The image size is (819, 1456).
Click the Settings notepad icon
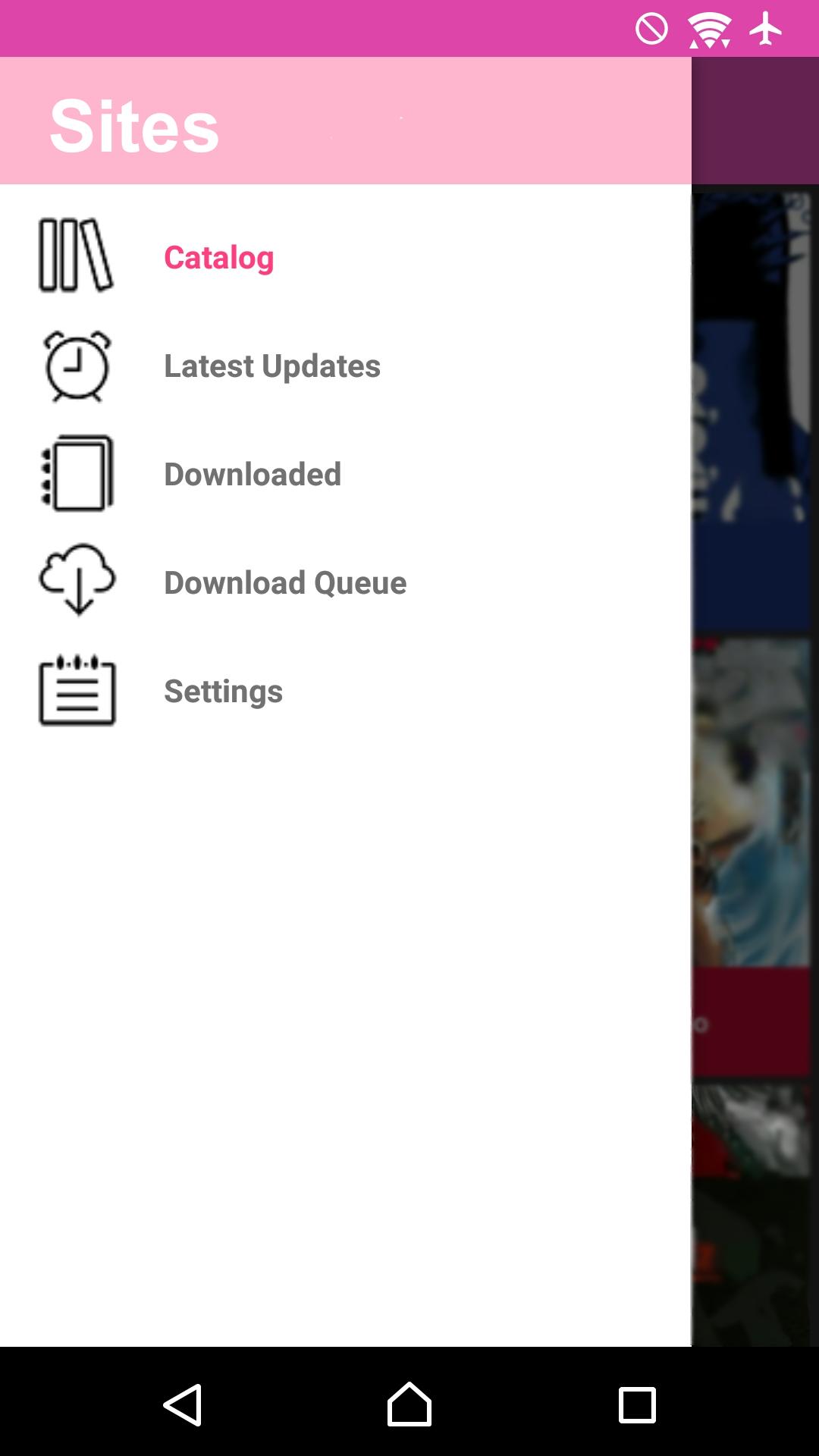coord(76,690)
